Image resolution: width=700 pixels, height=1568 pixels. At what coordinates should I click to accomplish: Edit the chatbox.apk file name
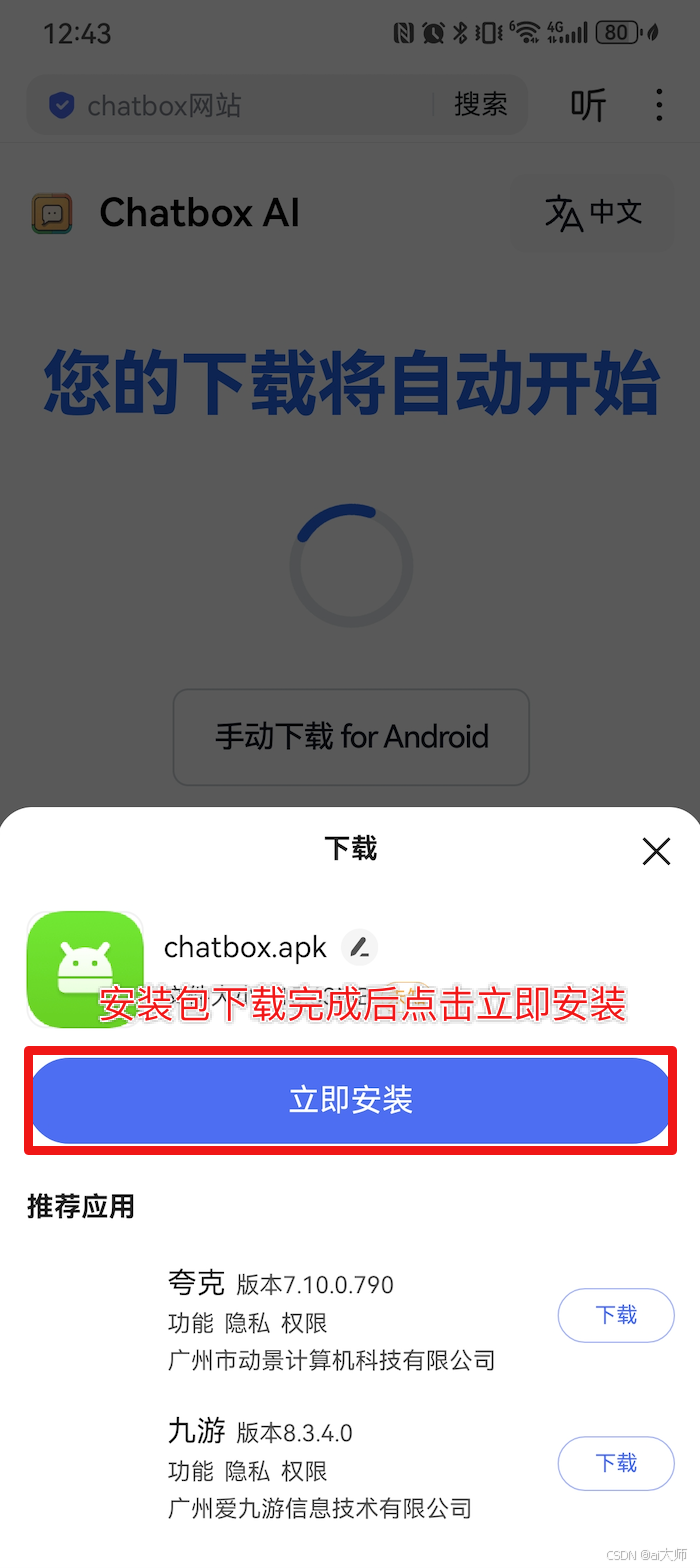click(360, 947)
